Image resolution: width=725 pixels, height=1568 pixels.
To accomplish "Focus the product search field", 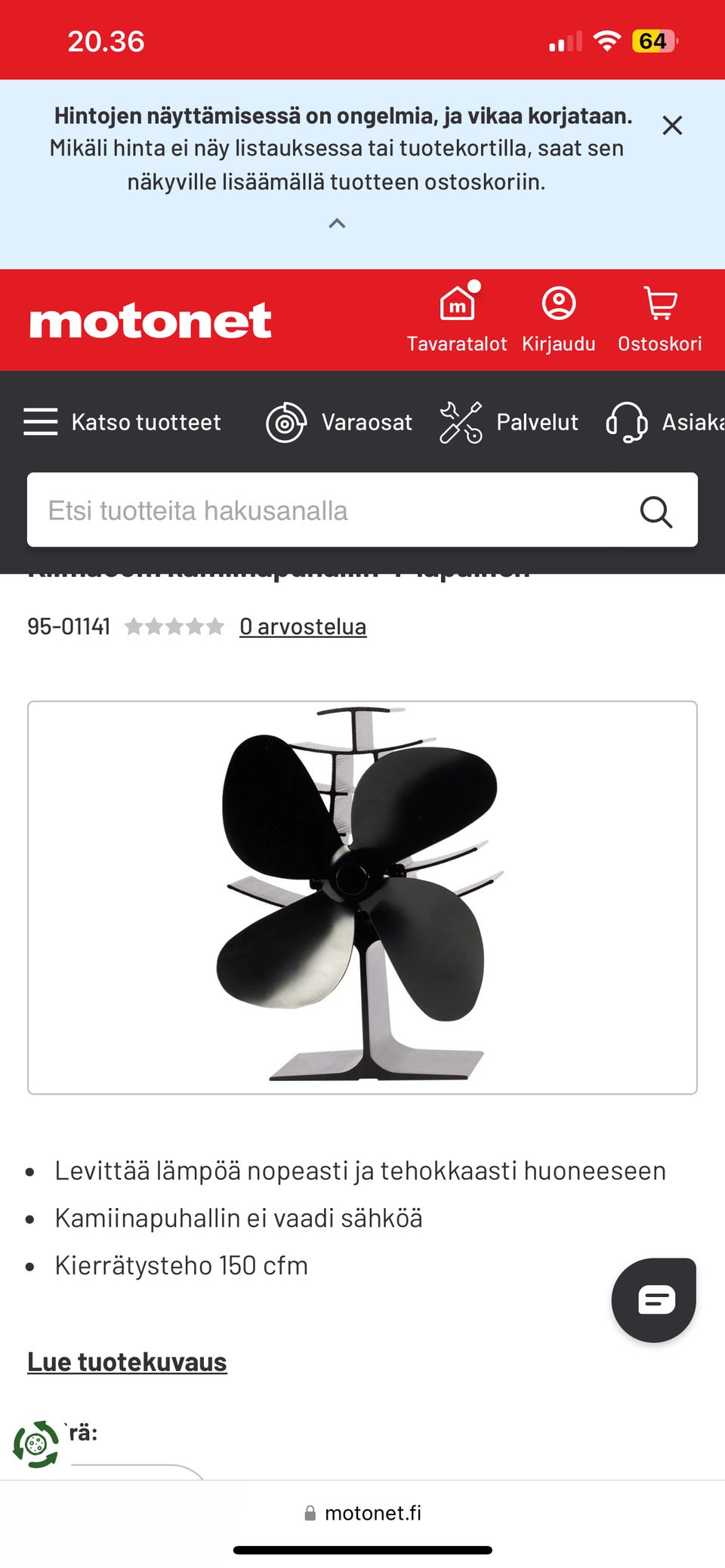I will [325, 510].
